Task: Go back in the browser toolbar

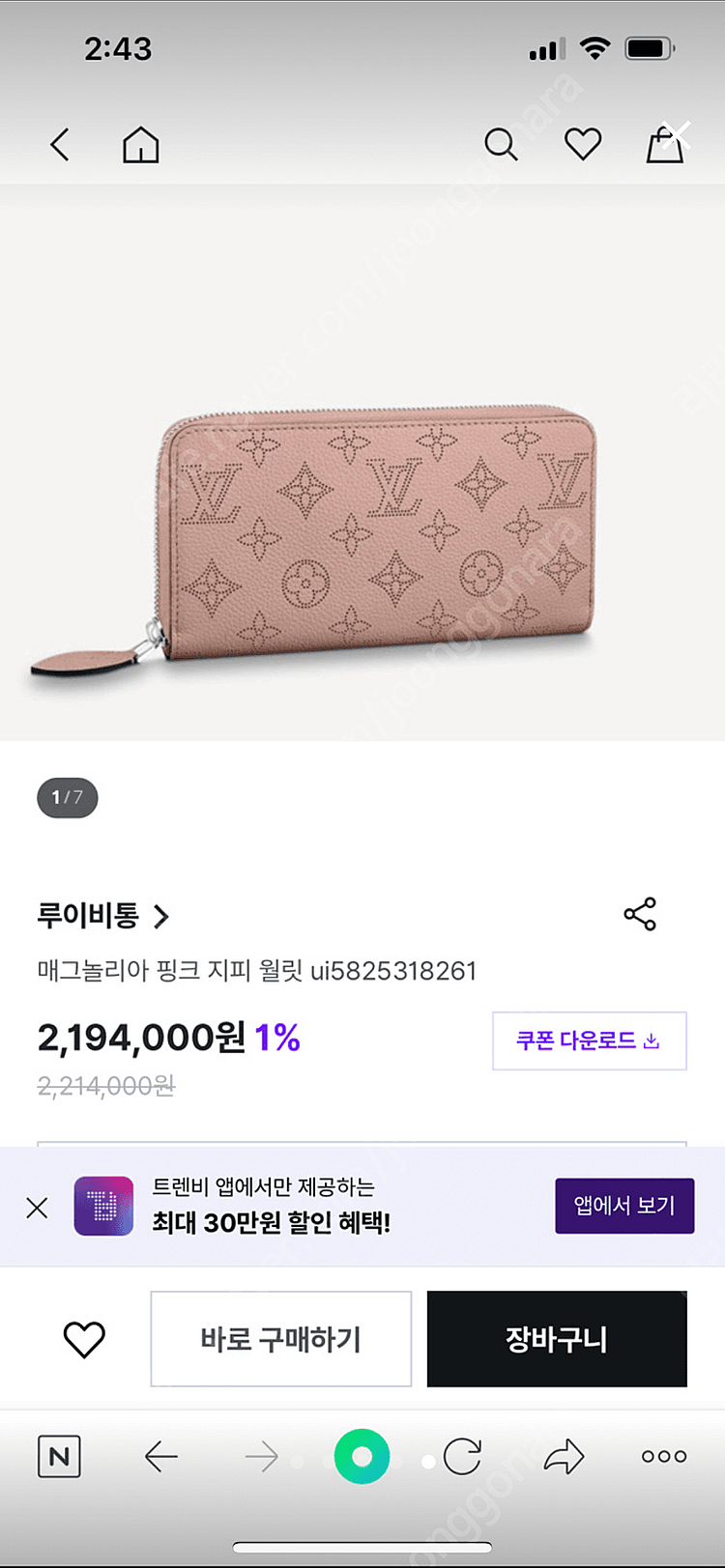Action: [160, 1456]
